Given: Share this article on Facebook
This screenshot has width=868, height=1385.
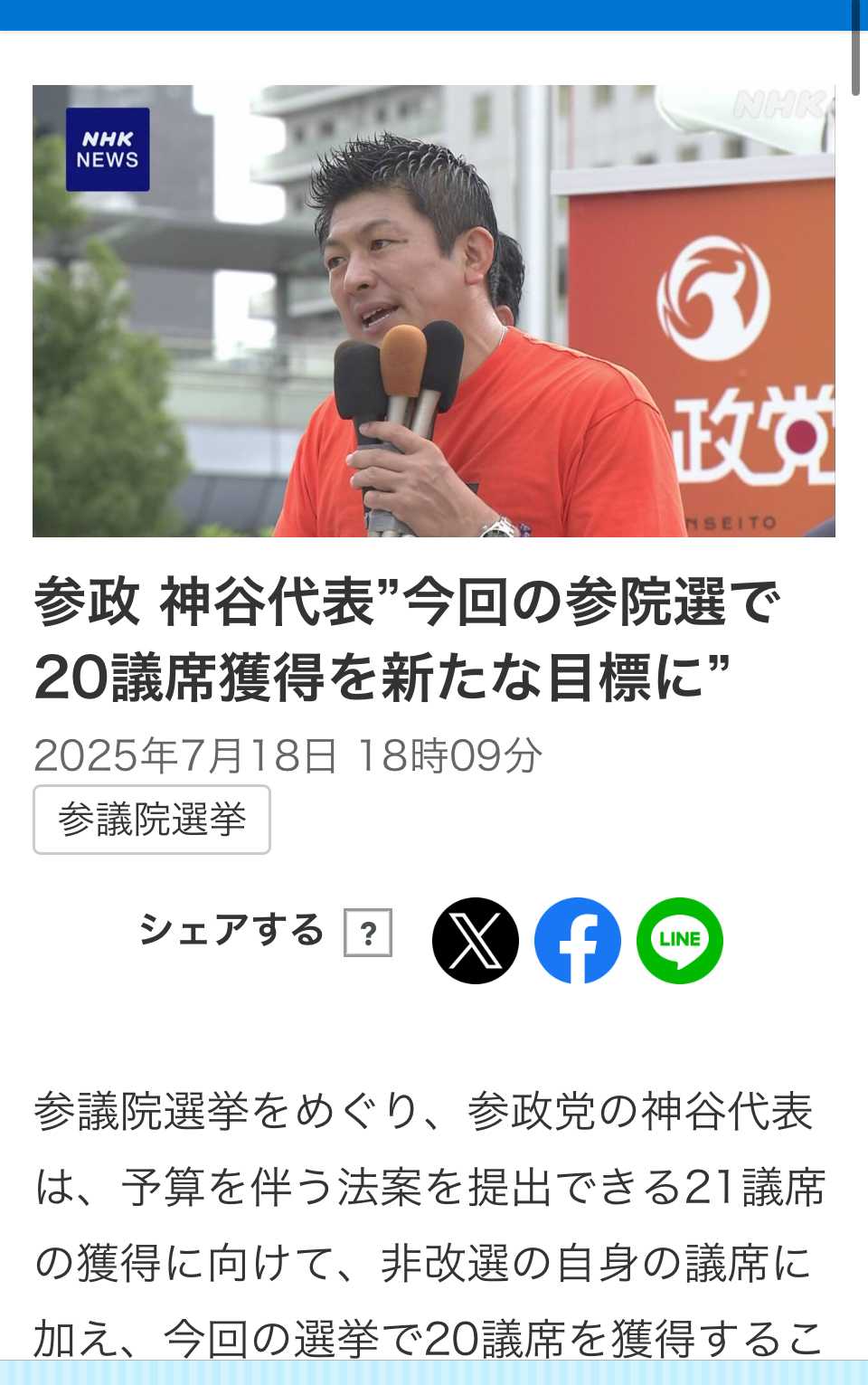Looking at the screenshot, I should coord(578,941).
